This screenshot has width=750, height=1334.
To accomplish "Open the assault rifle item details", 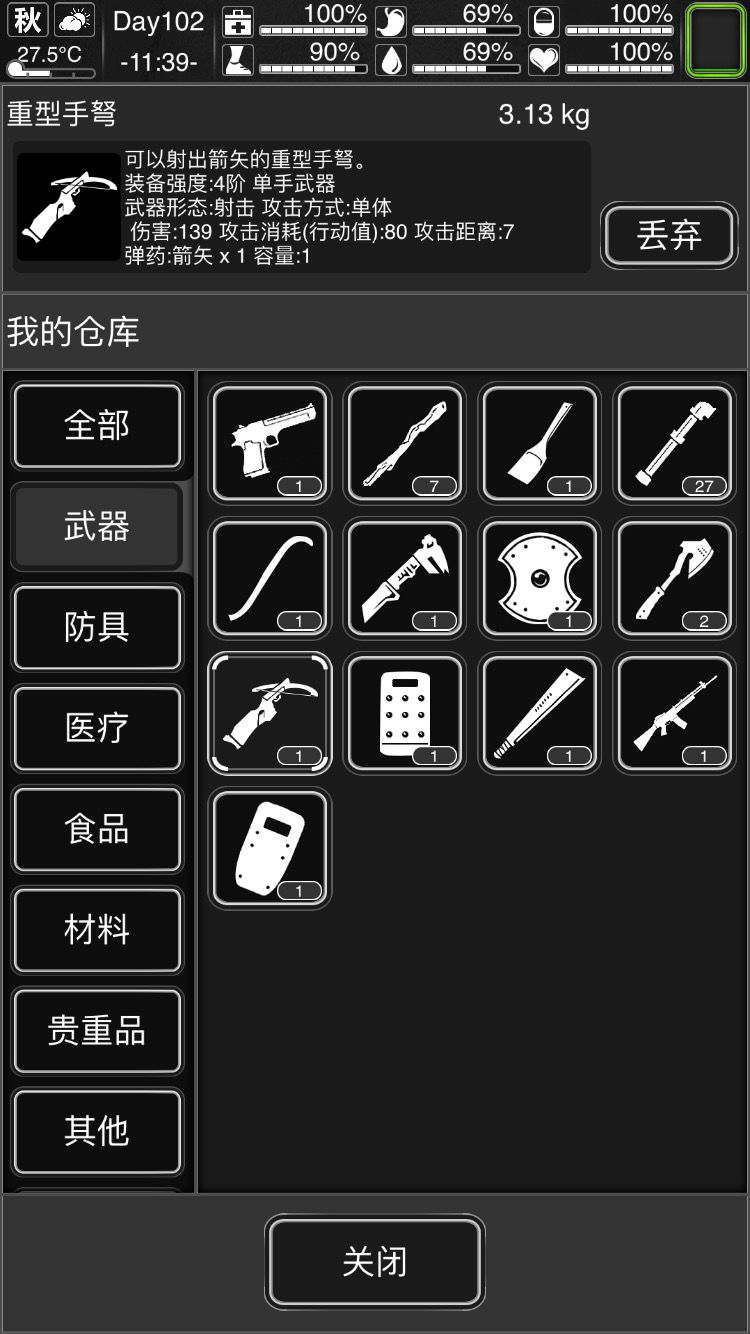I will 674,713.
